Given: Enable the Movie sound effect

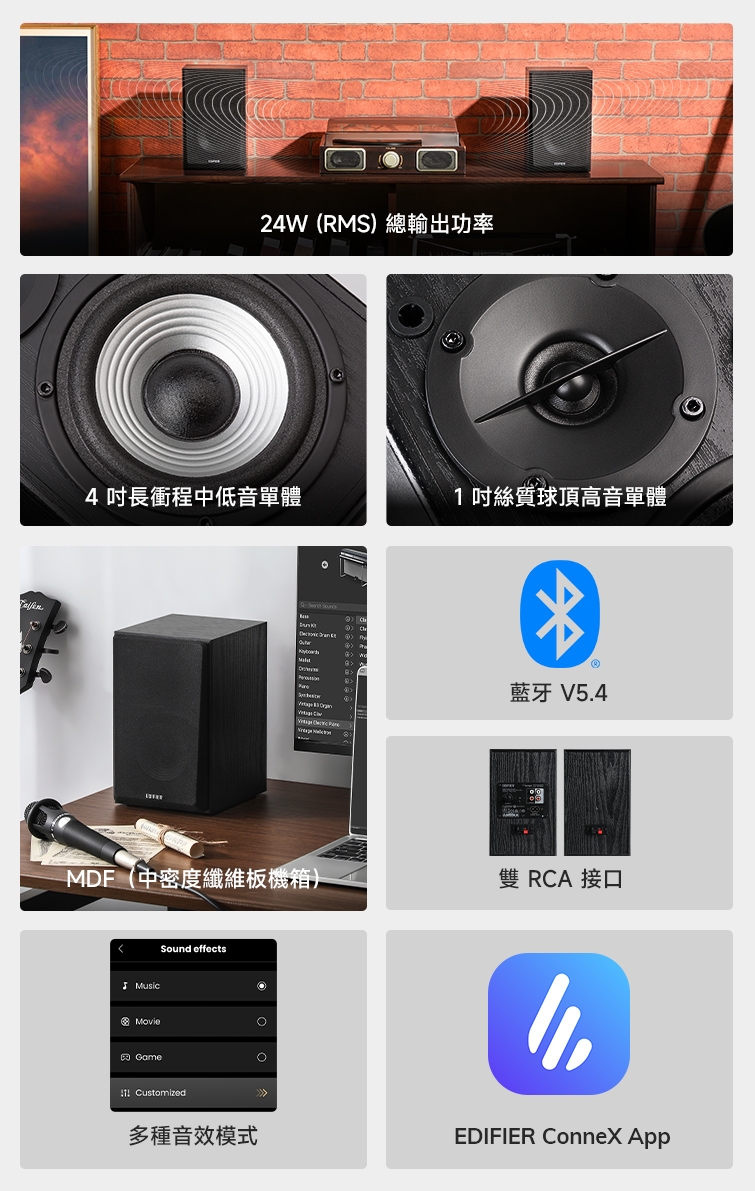Looking at the screenshot, I should pyautogui.click(x=262, y=1021).
